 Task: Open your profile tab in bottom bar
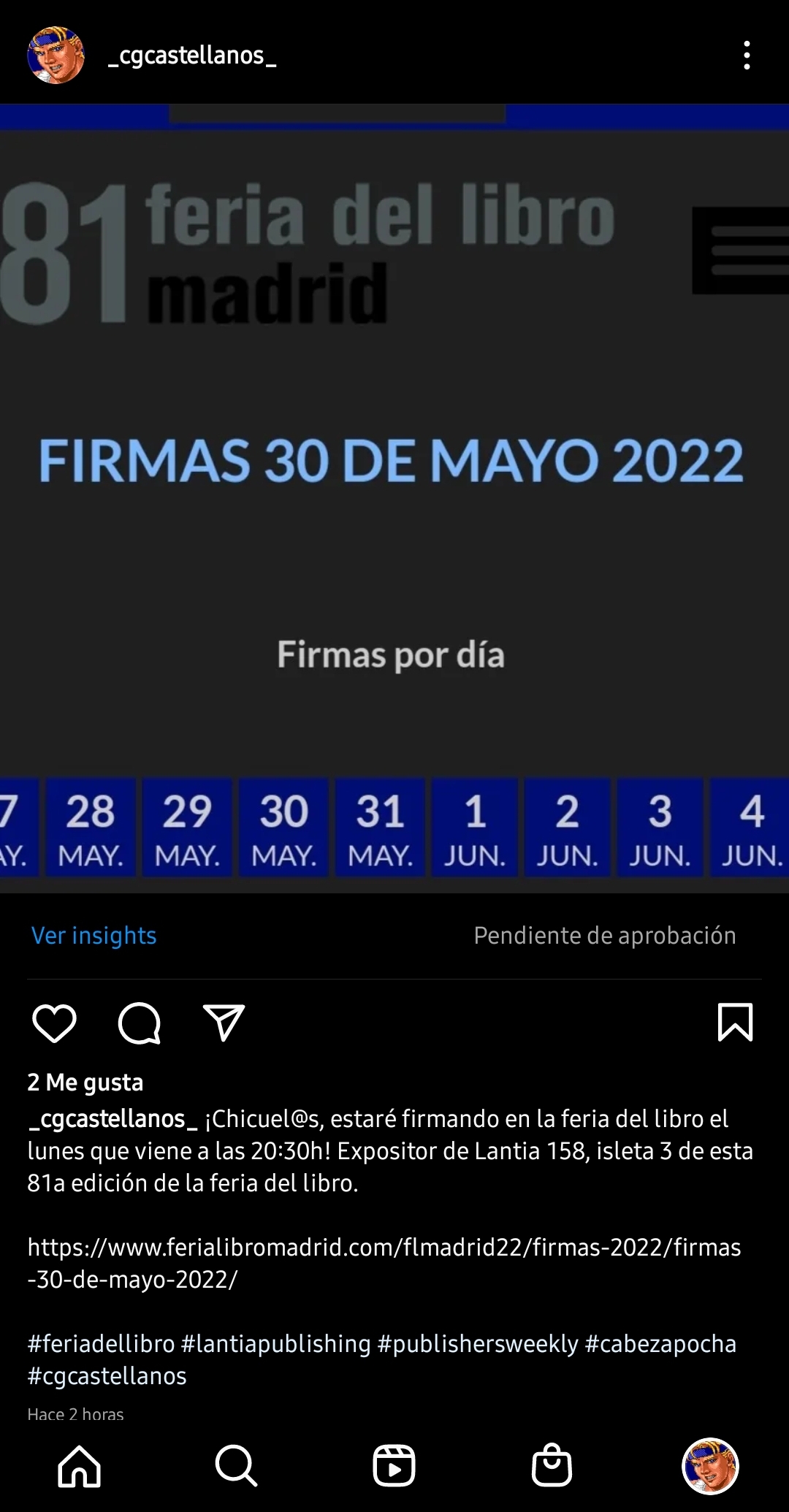point(710,1466)
